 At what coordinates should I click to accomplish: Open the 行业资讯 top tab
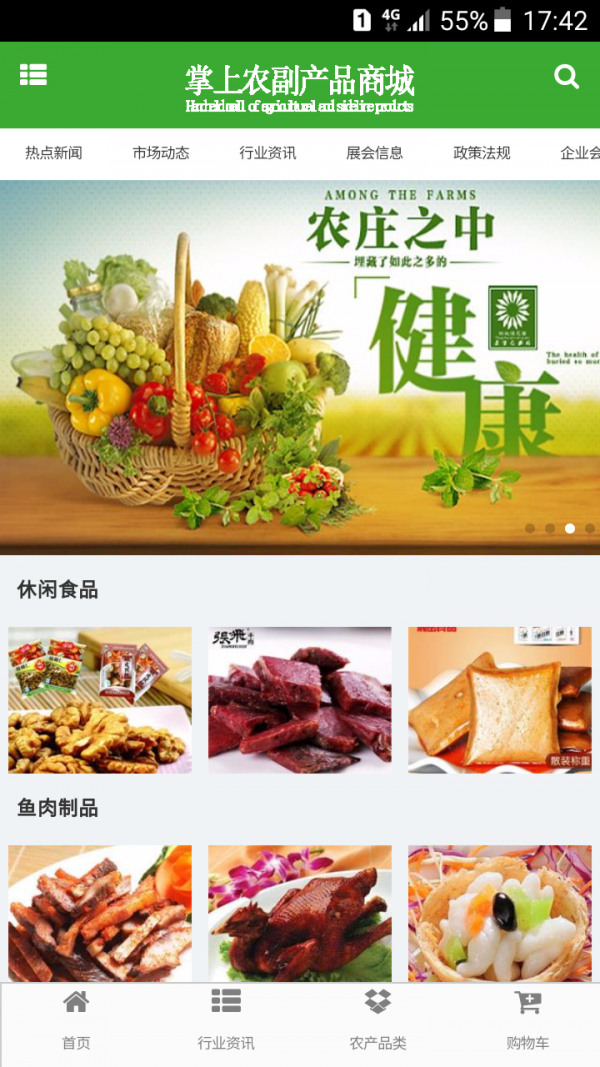(268, 153)
